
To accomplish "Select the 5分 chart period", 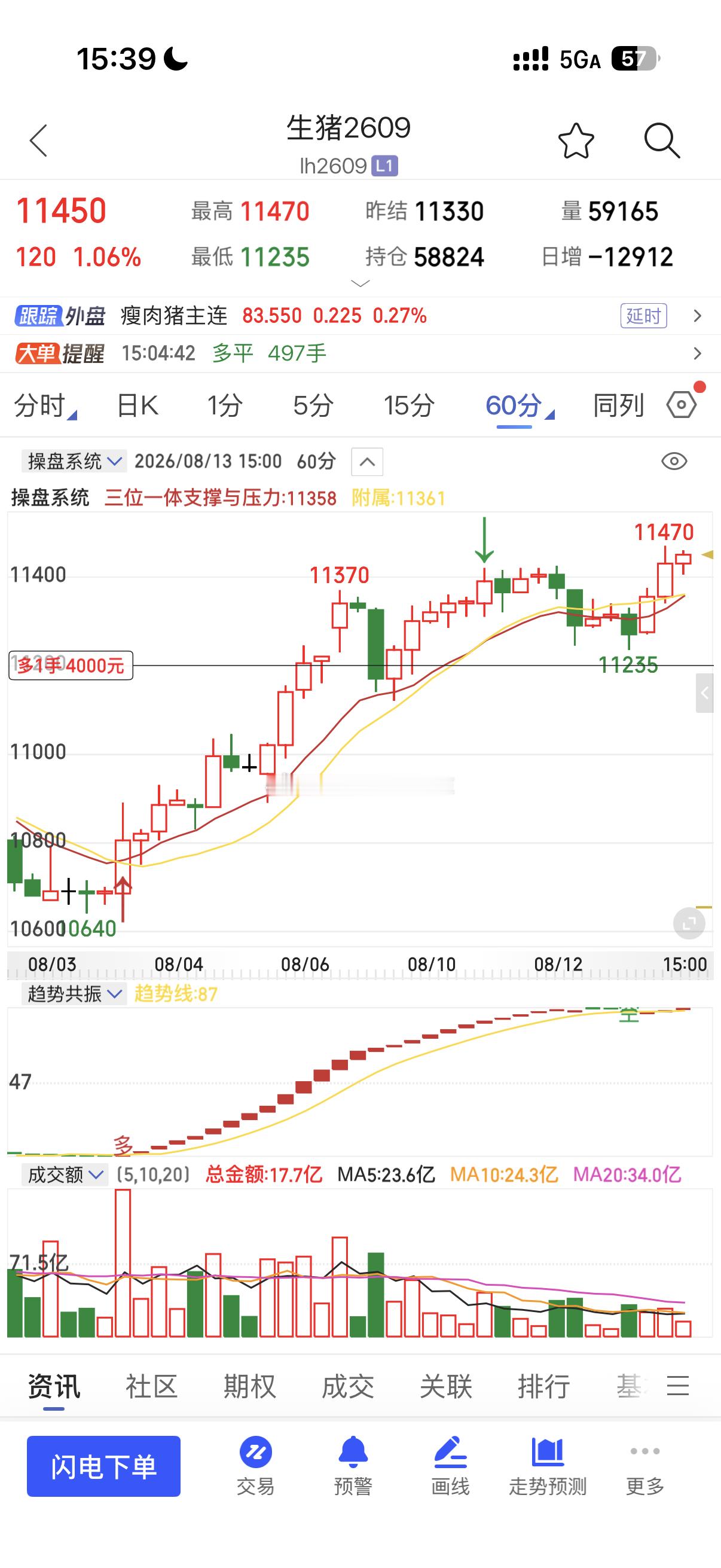I will [x=313, y=405].
